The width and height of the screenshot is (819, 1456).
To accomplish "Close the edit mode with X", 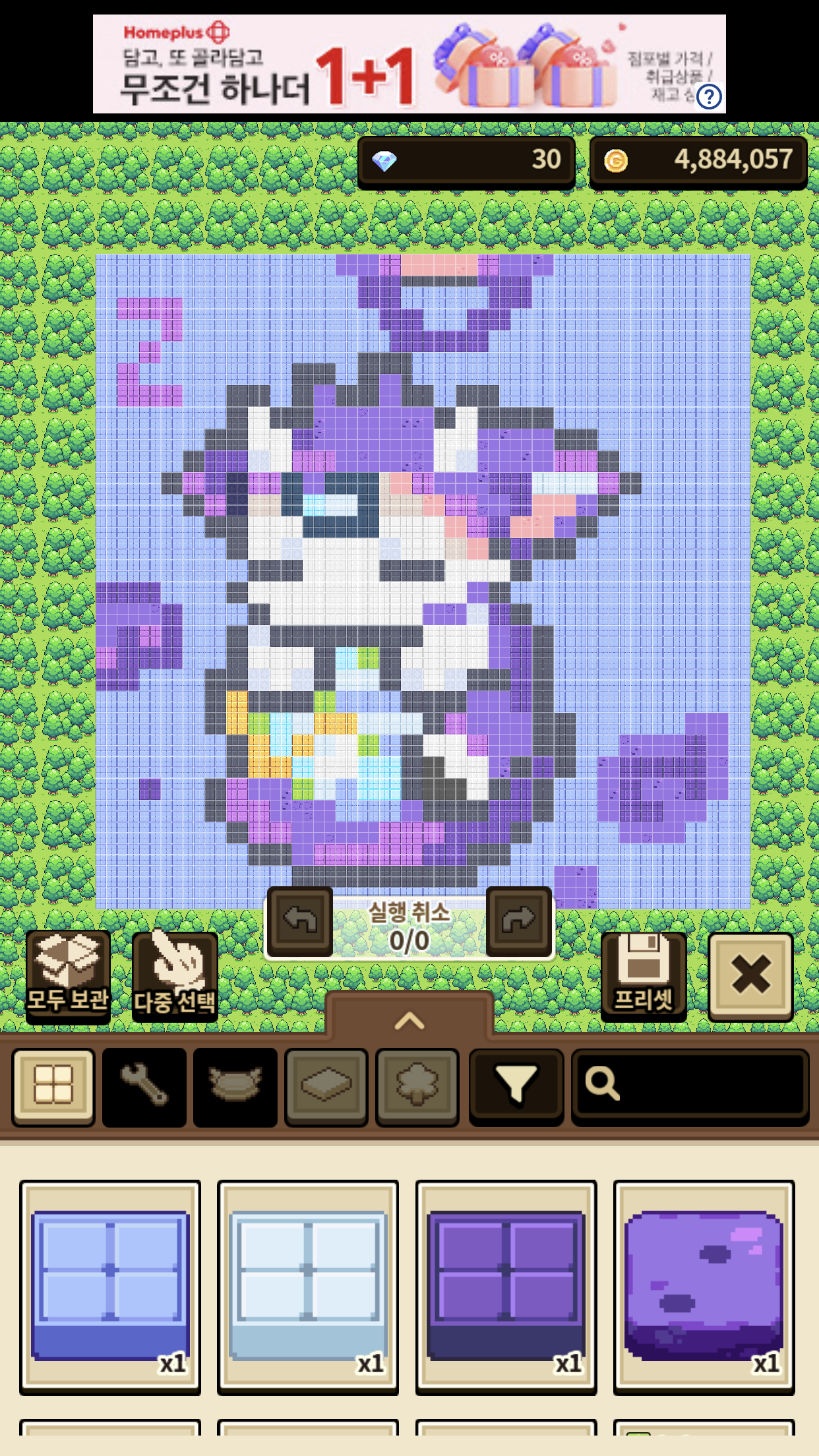I will (x=750, y=976).
